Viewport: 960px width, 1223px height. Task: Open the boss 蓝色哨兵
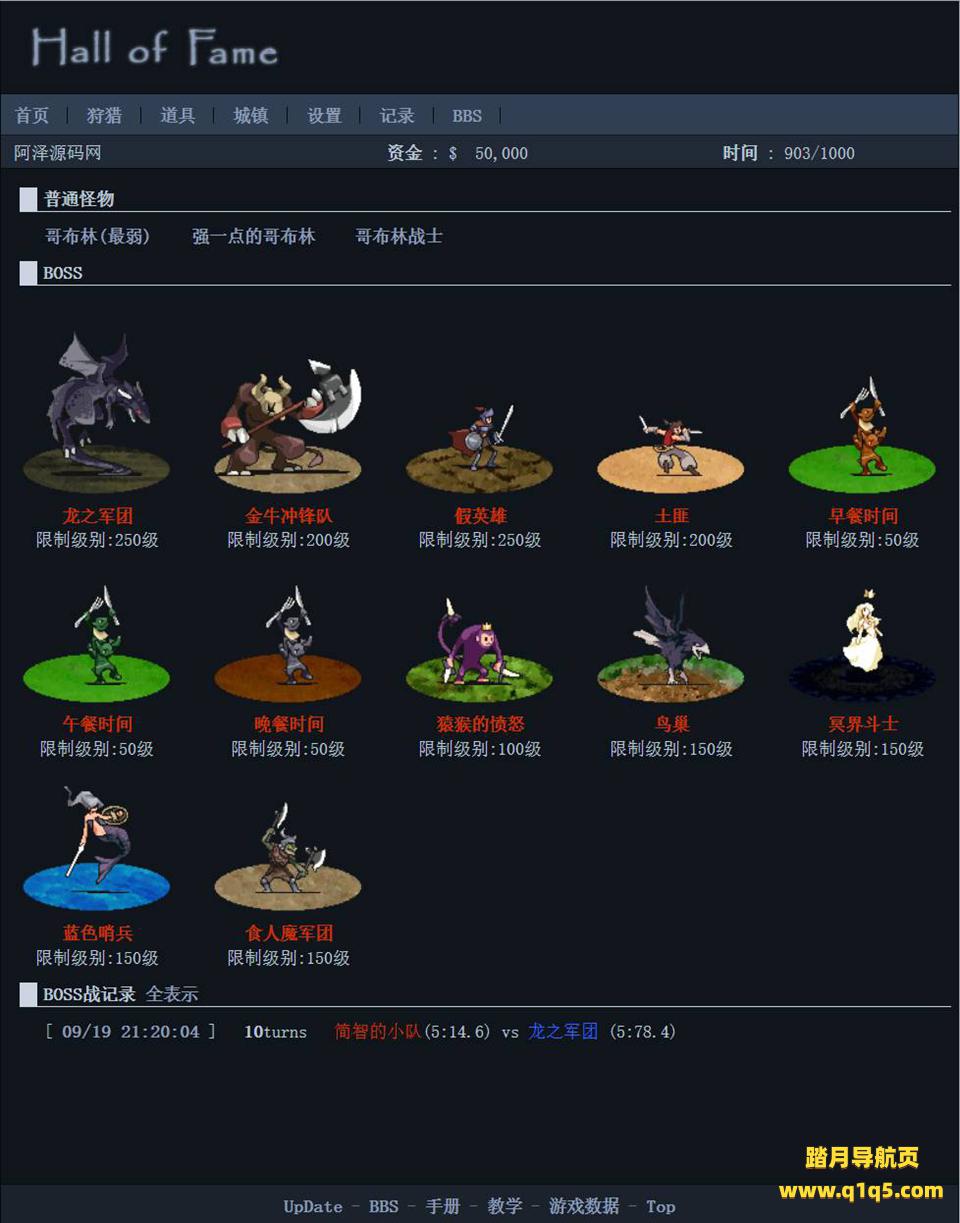pos(97,933)
